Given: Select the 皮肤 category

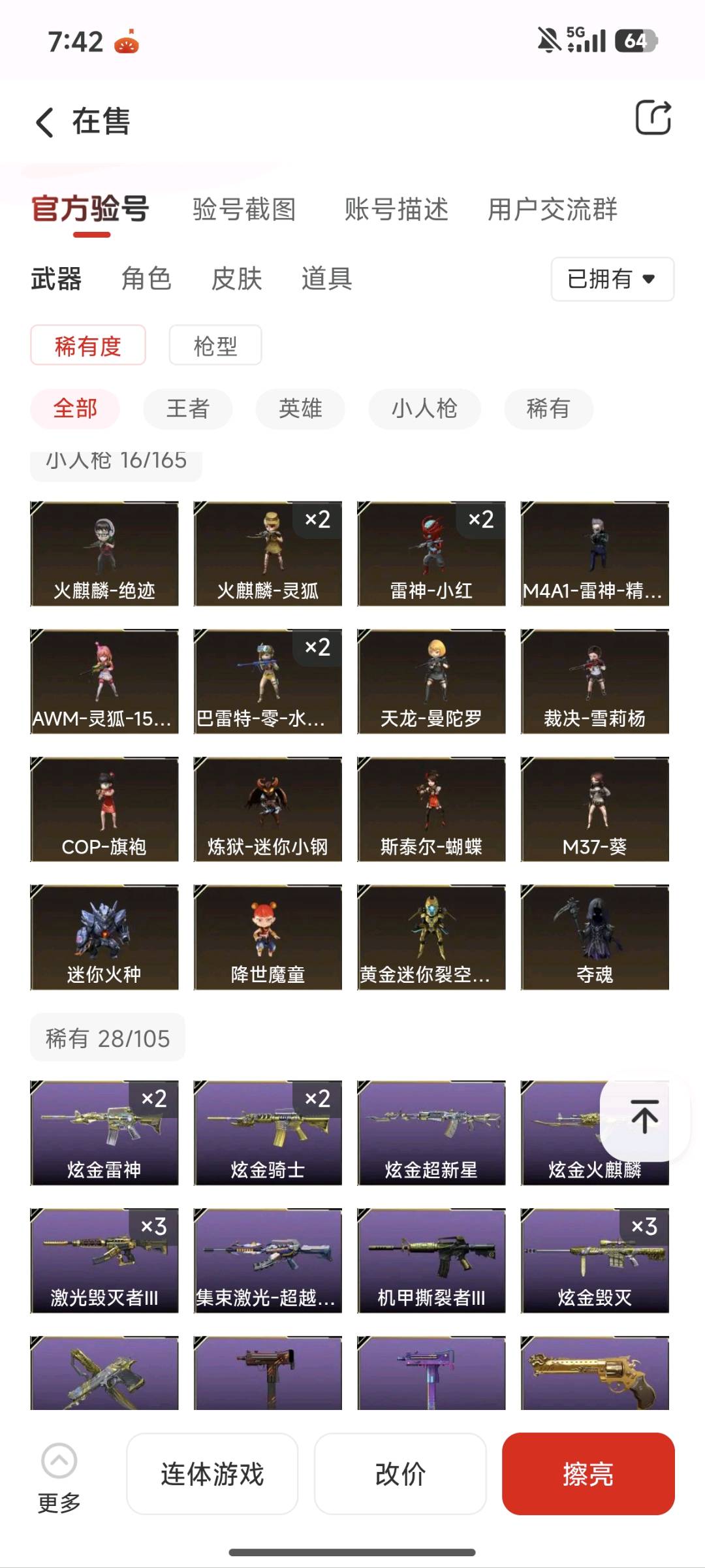Looking at the screenshot, I should [236, 279].
